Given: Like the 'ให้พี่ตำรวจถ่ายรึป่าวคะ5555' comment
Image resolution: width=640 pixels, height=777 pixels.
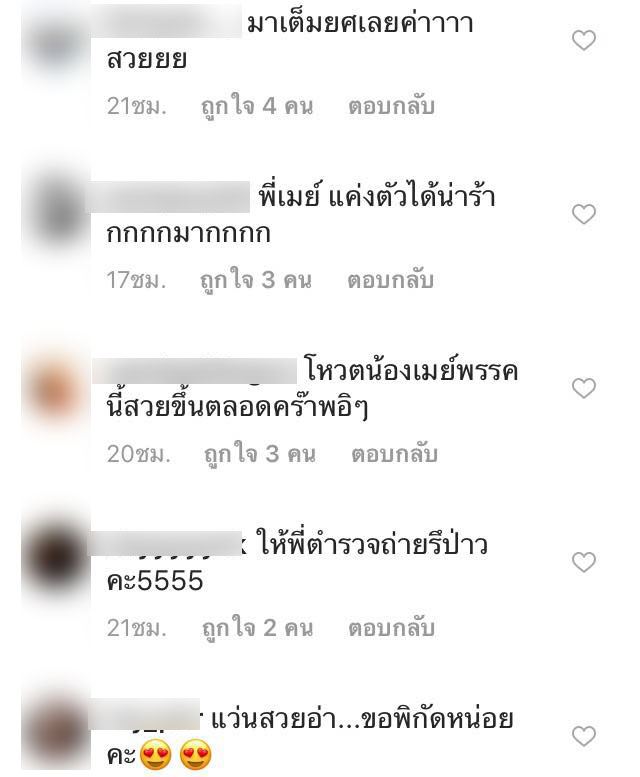Looking at the screenshot, I should click(583, 562).
